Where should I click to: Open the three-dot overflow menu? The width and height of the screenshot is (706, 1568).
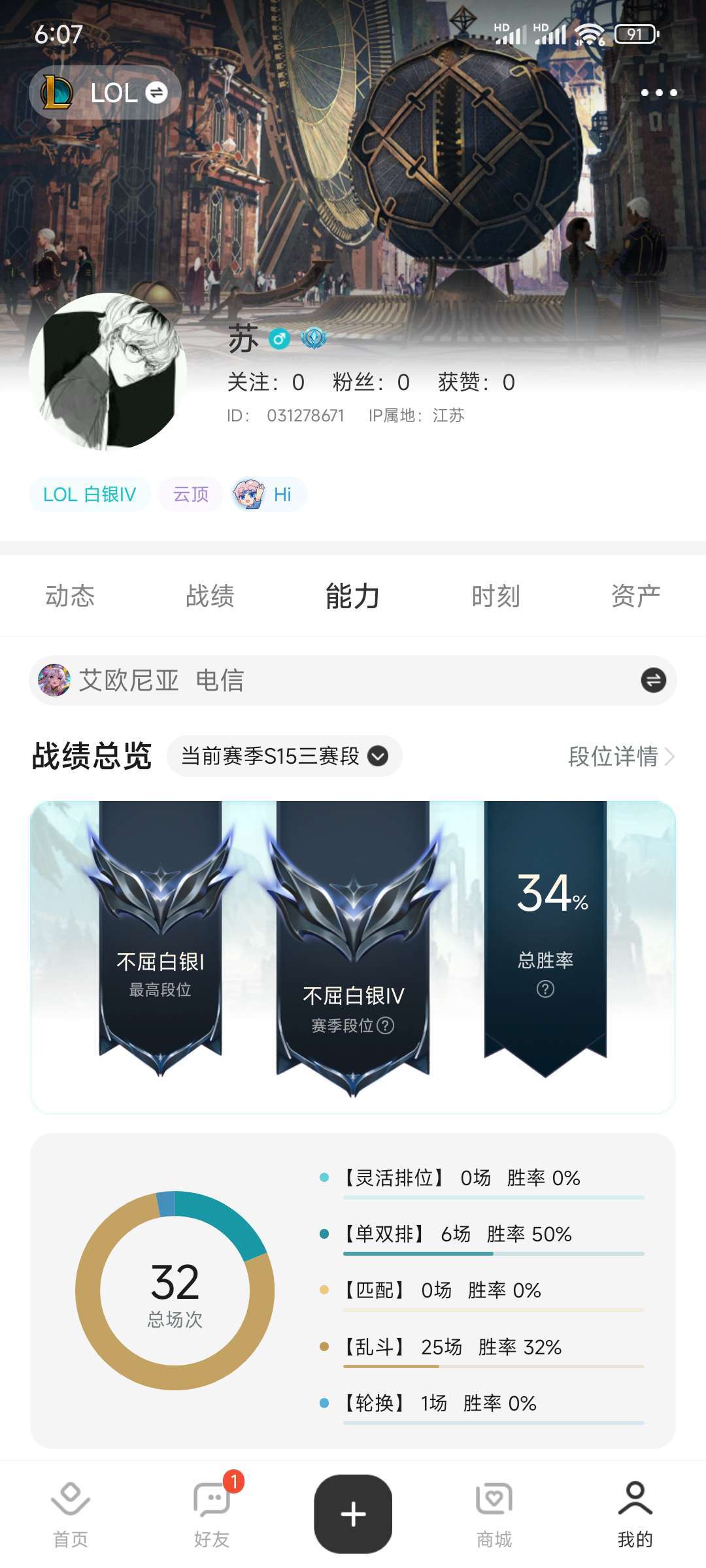(x=658, y=93)
